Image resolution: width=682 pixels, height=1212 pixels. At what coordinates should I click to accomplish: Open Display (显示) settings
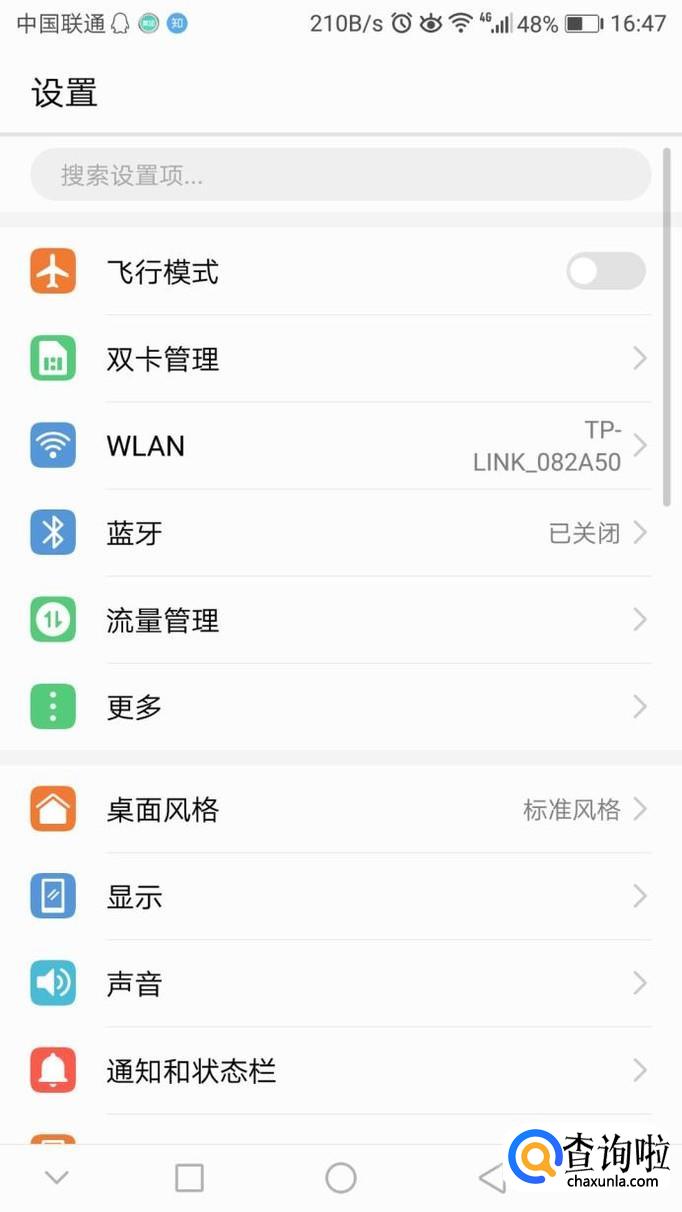point(340,897)
